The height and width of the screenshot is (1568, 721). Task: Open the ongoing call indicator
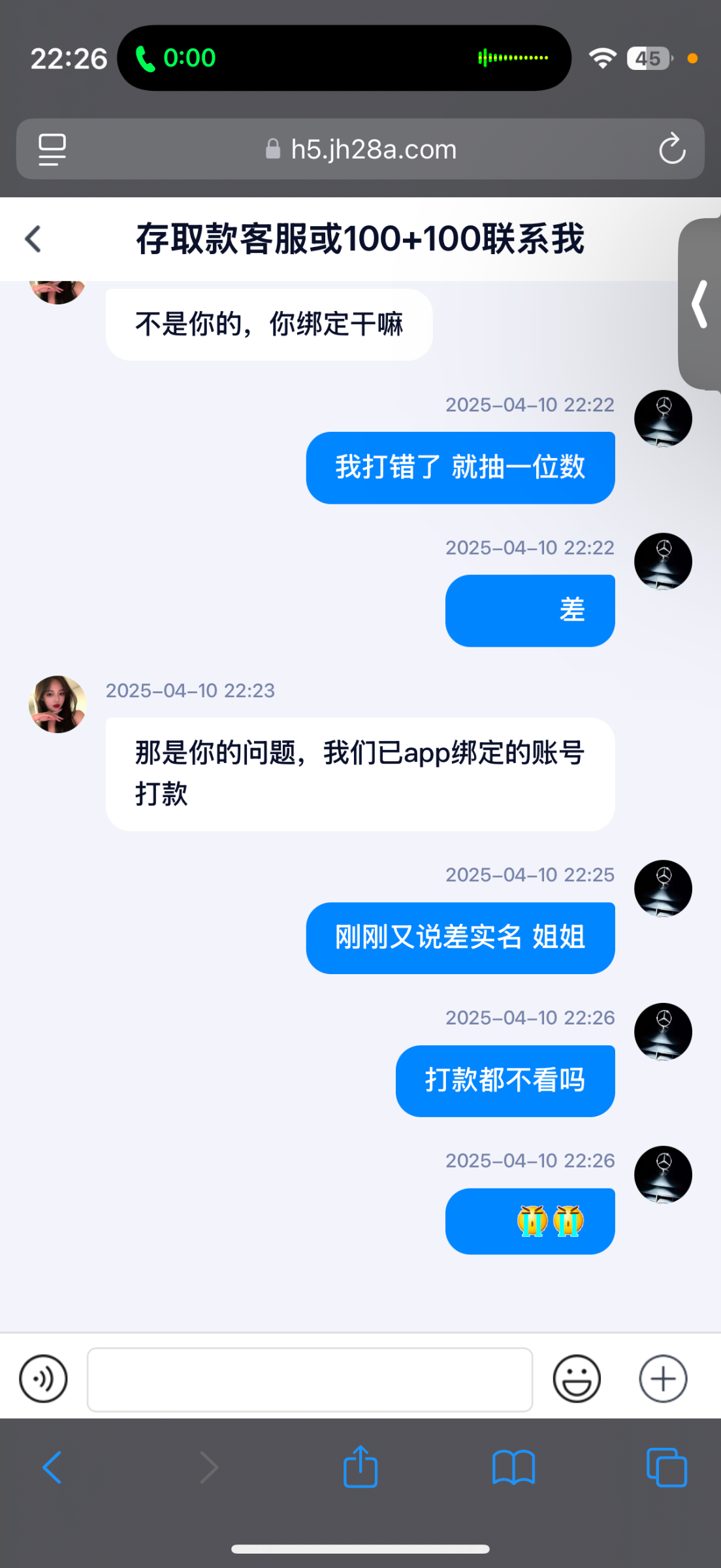[x=175, y=58]
